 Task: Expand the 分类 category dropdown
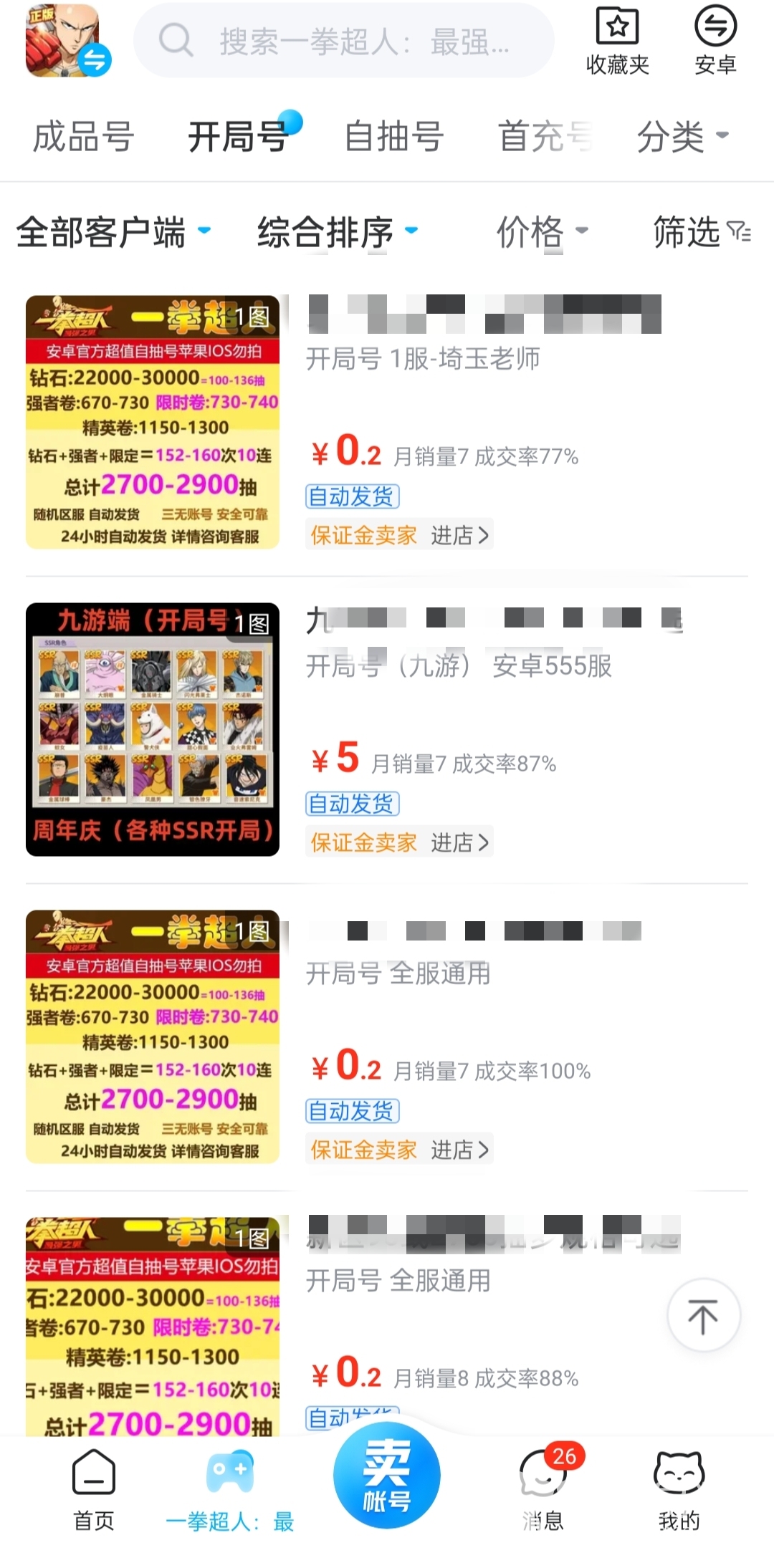(x=682, y=136)
